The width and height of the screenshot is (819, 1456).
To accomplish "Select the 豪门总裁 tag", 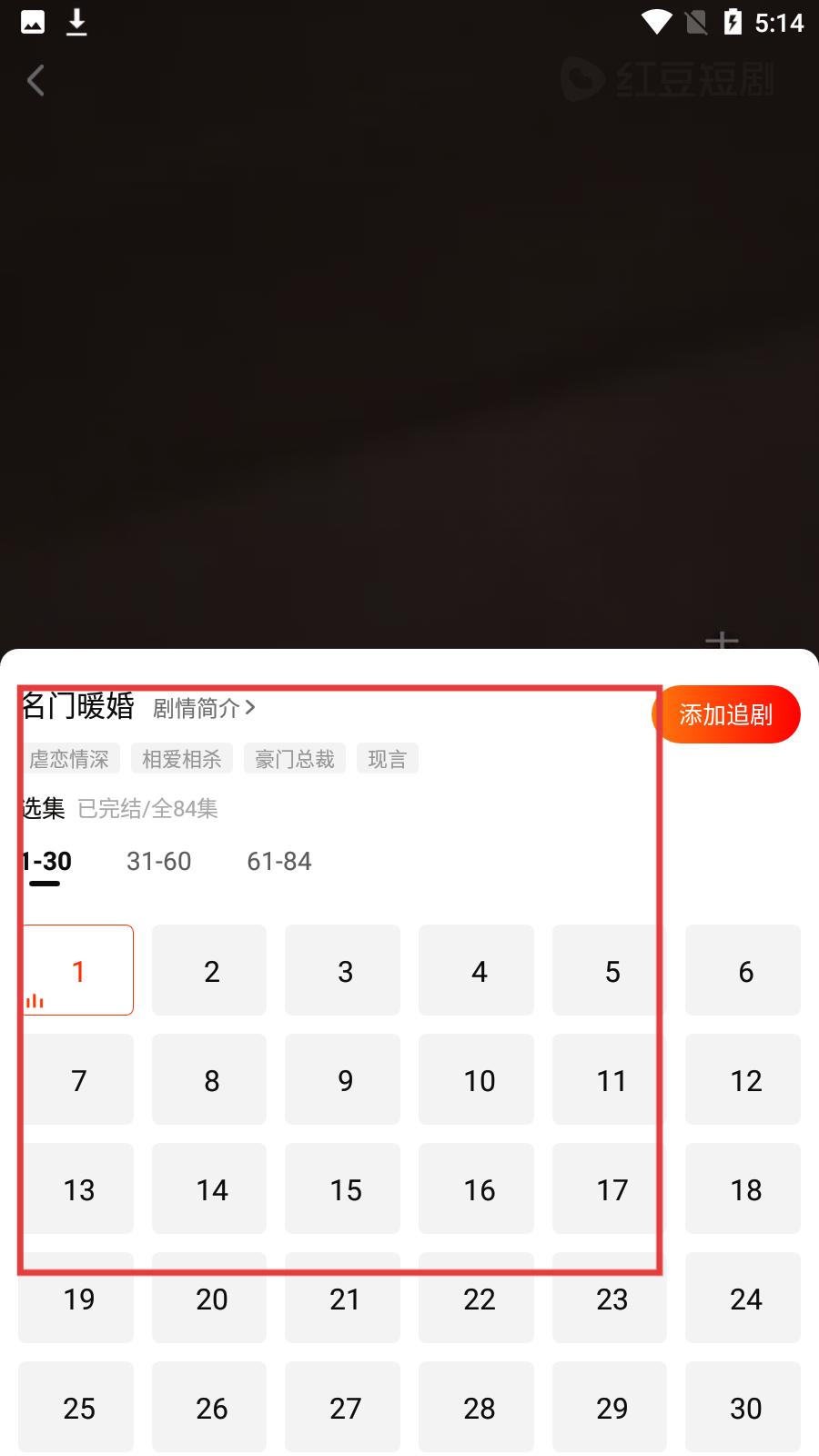I will [x=294, y=759].
